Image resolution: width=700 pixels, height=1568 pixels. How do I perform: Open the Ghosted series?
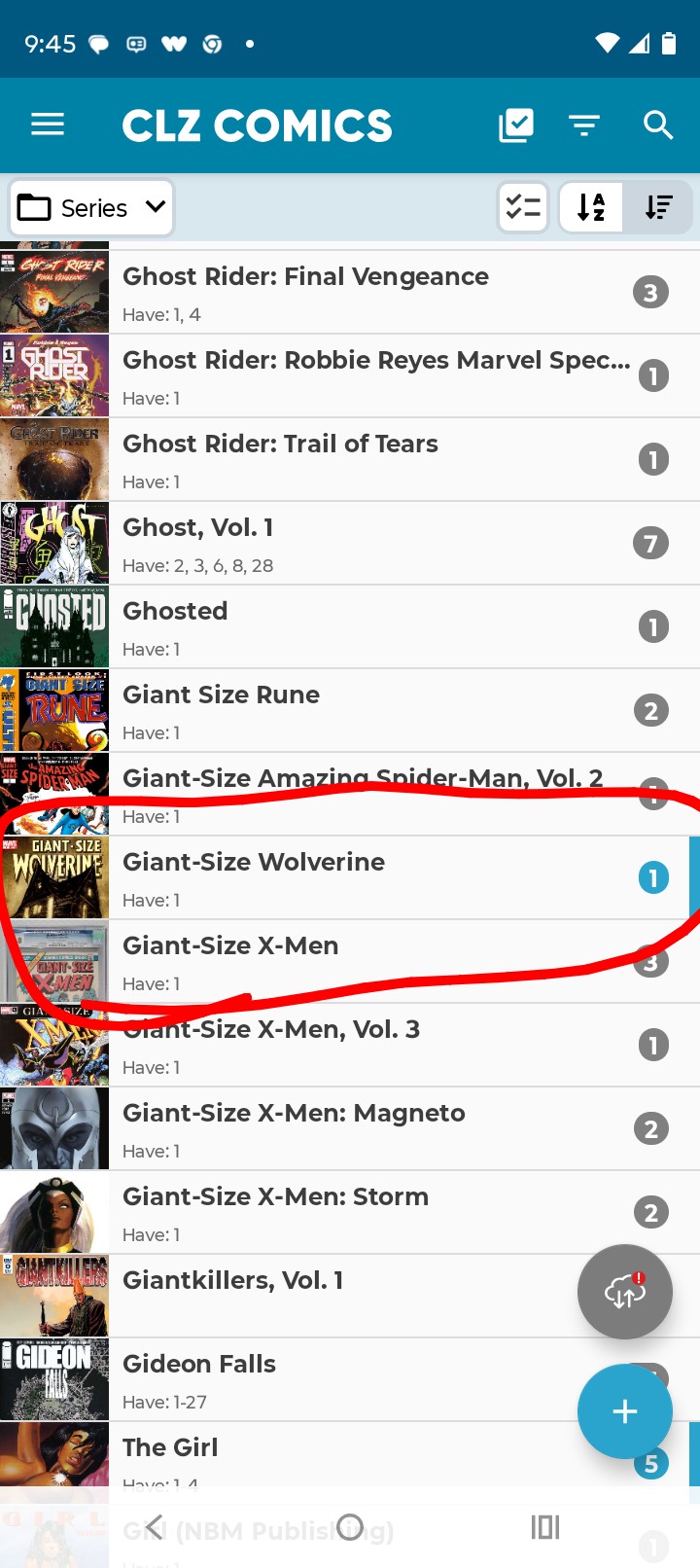pyautogui.click(x=350, y=627)
